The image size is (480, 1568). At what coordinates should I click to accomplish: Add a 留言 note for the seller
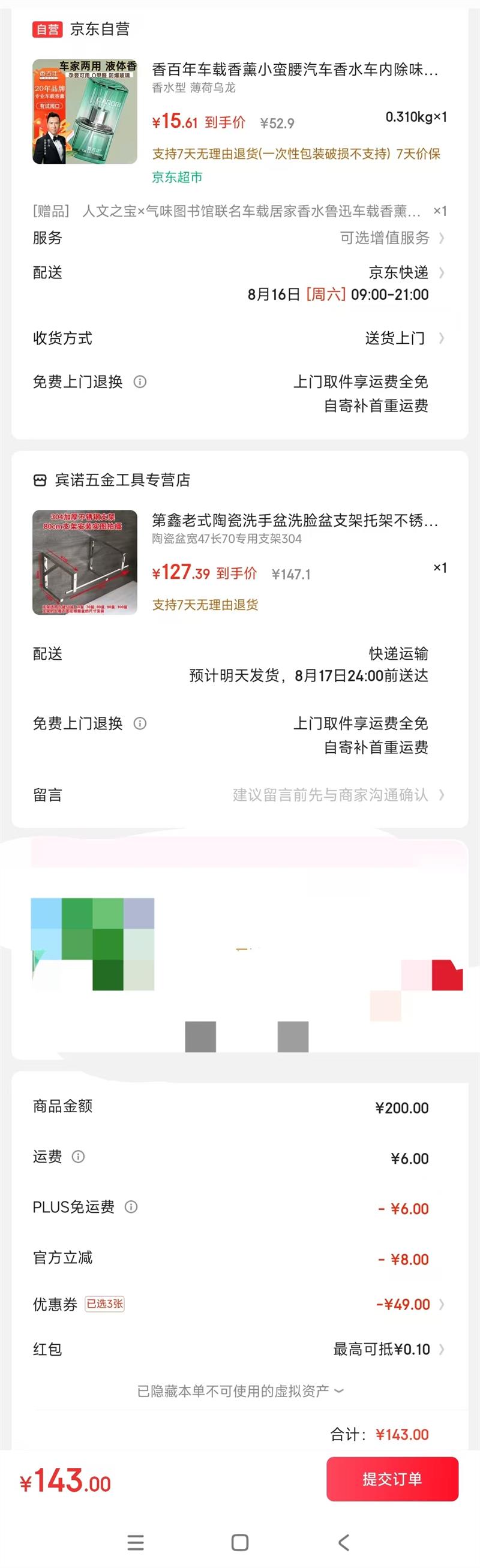[239, 794]
